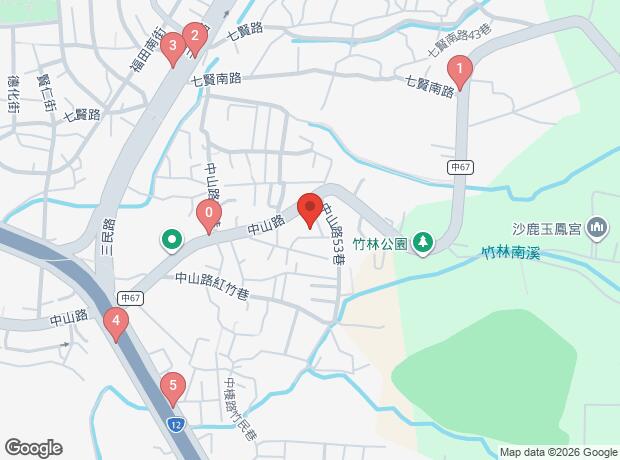Open the 沙鹿玉鳳宮 place icon

(598, 229)
